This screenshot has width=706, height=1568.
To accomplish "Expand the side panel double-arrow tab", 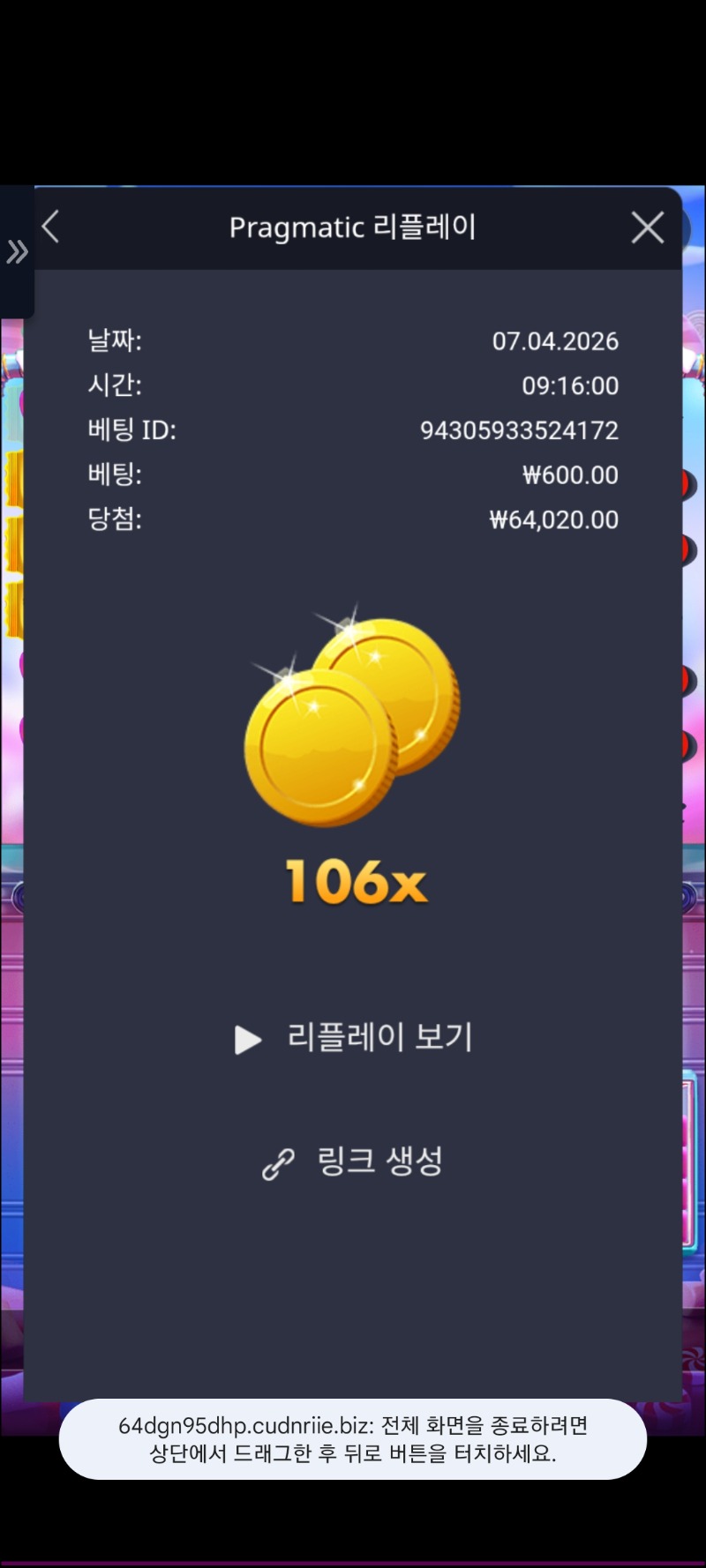I will [x=17, y=252].
